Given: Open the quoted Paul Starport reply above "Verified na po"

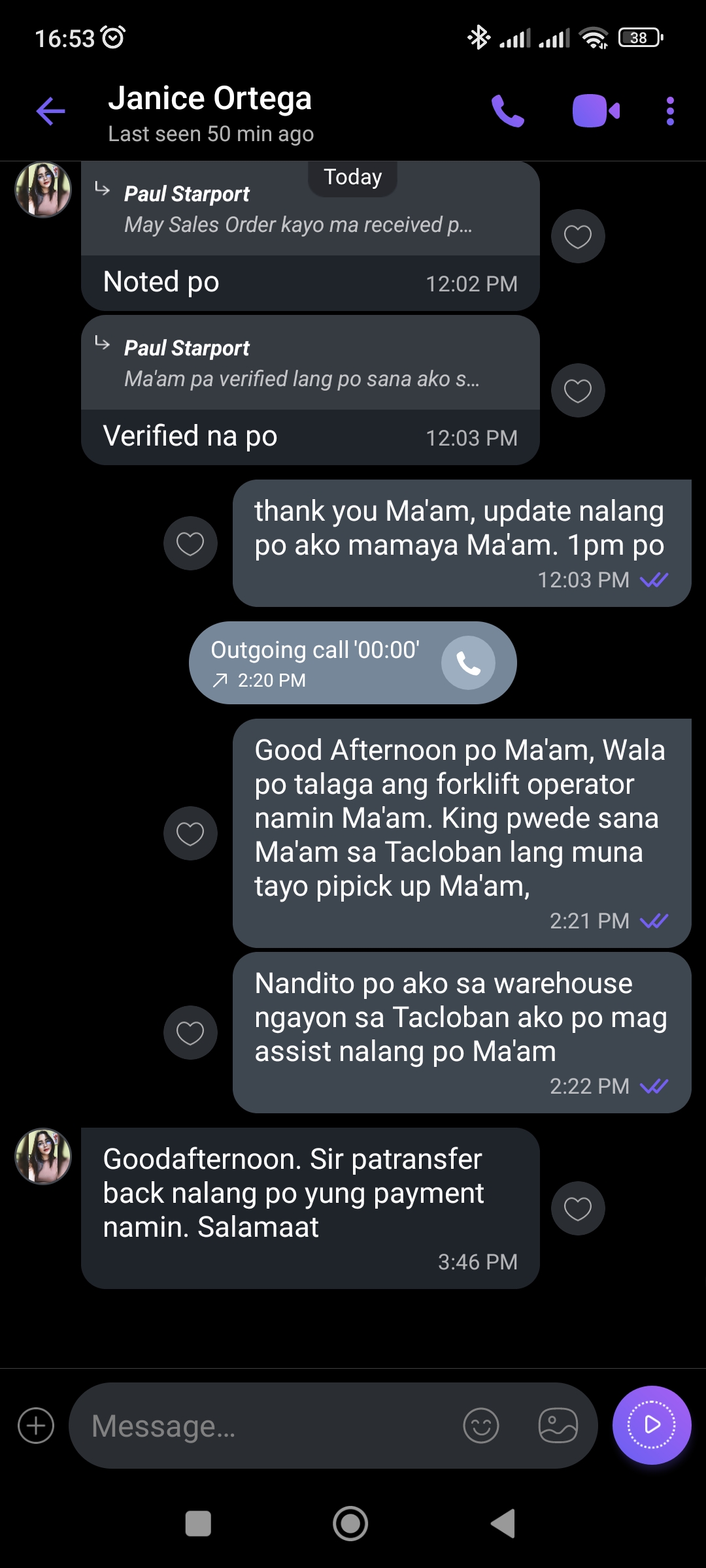Looking at the screenshot, I should click(301, 364).
